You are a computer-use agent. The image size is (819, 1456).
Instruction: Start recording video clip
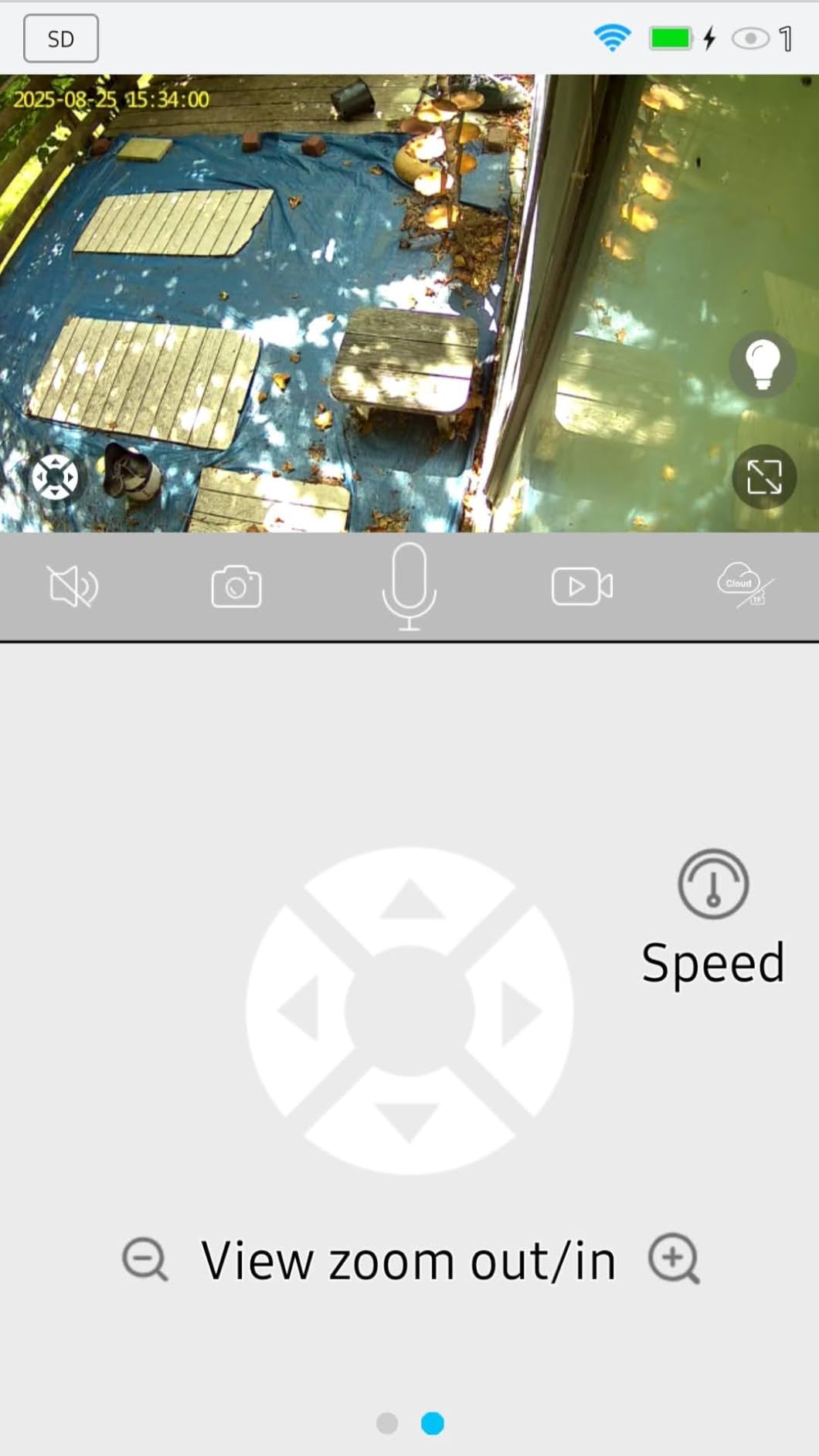(583, 586)
